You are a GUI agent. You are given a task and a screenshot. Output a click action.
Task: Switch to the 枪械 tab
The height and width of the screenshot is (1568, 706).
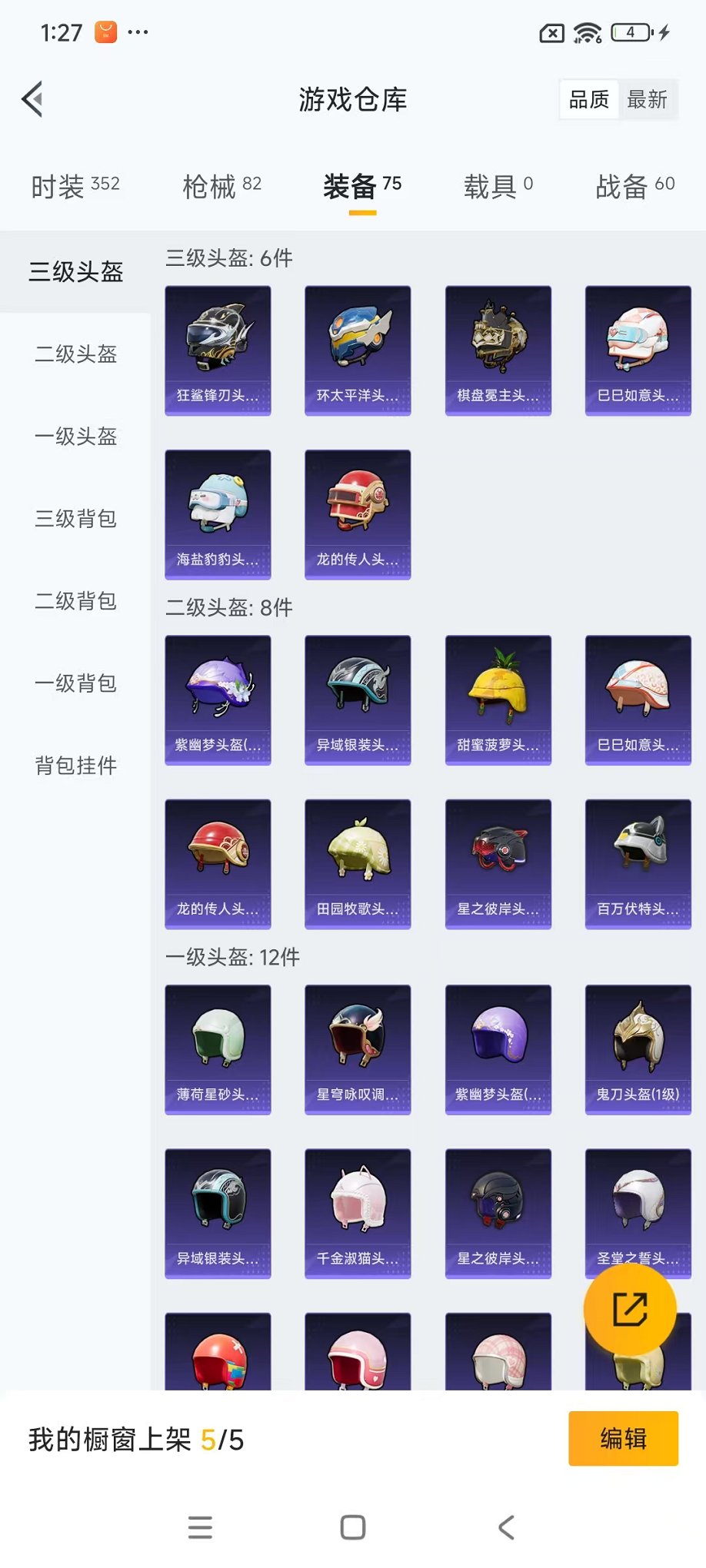(221, 186)
